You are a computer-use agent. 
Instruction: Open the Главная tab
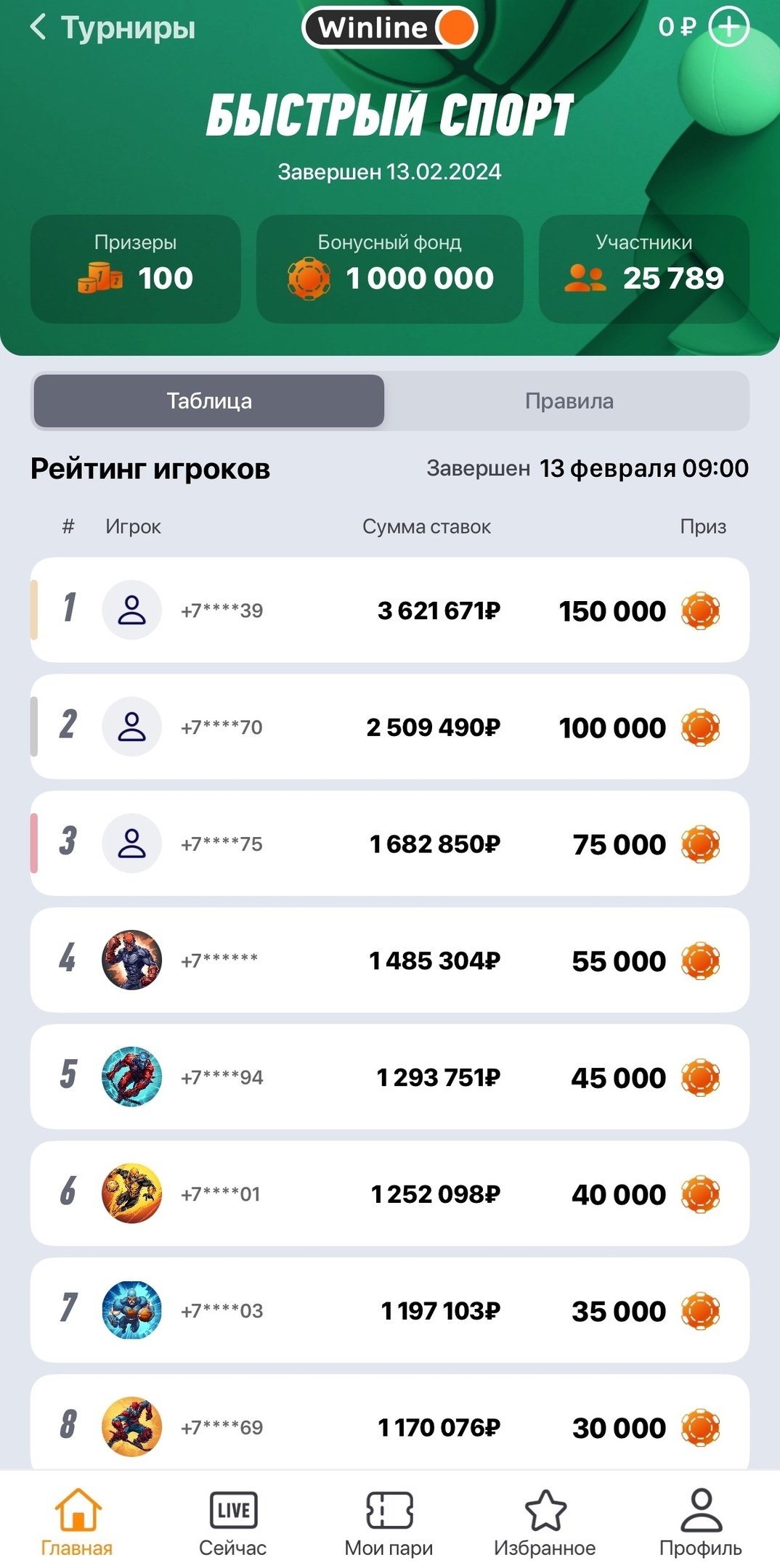[77, 1521]
